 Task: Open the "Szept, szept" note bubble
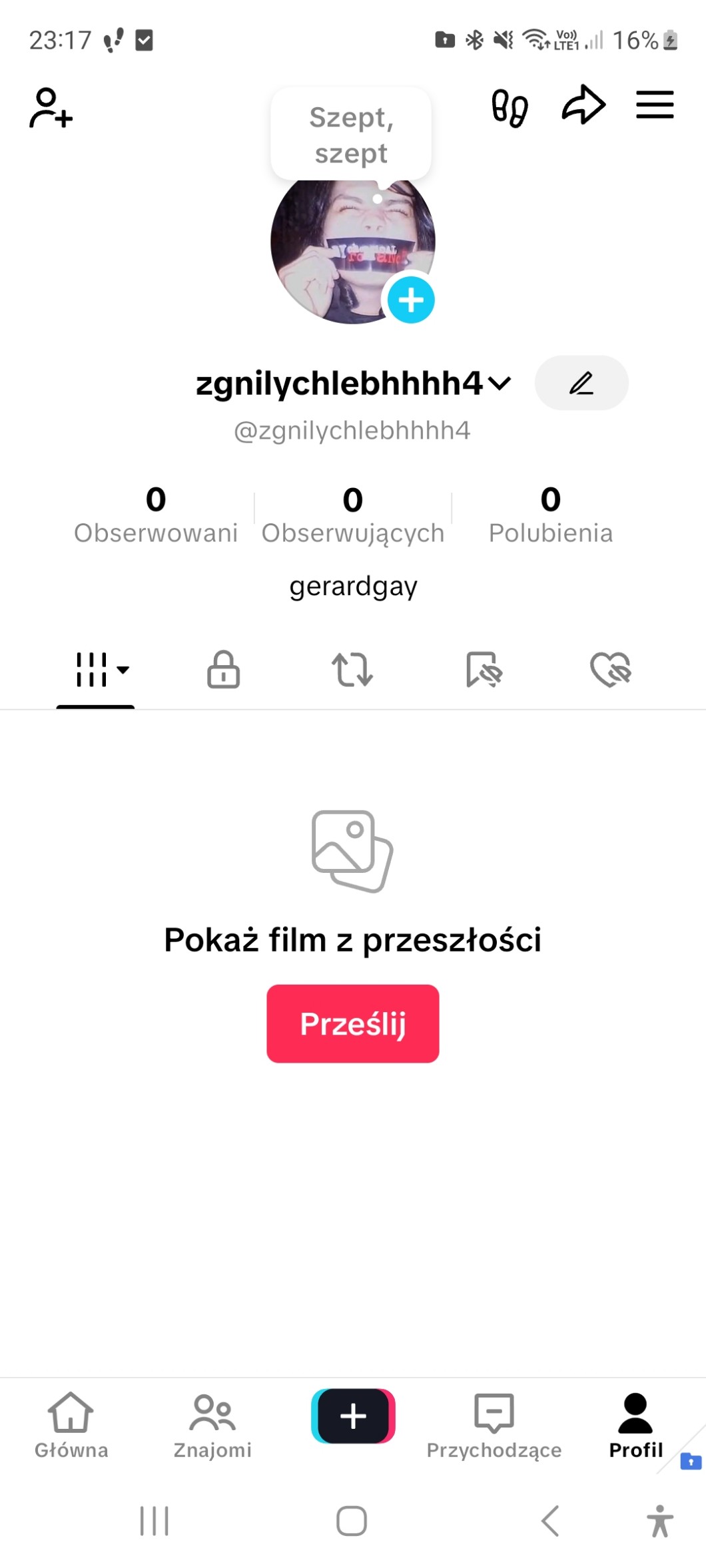351,135
